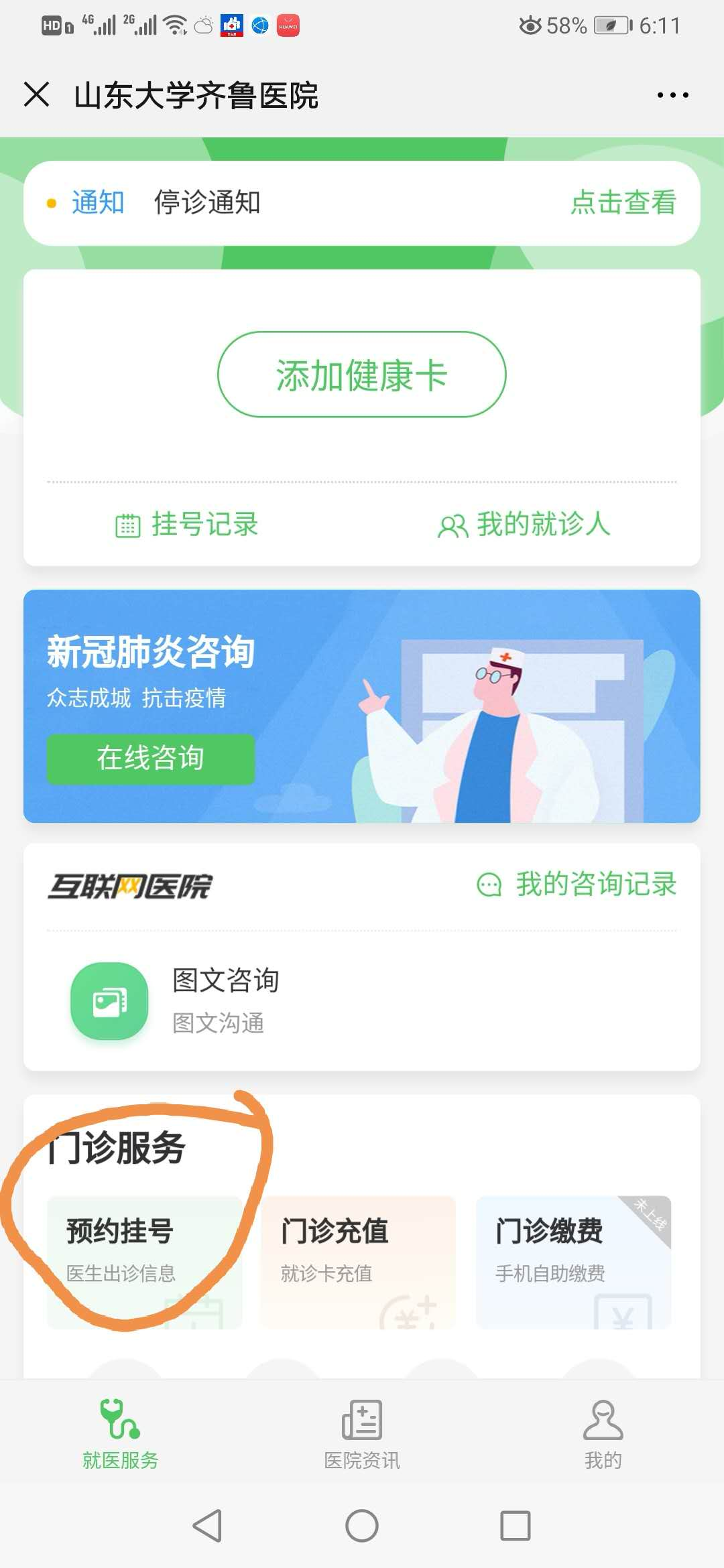Switch to the 医院资讯 tab
The width and height of the screenshot is (724, 1568).
pyautogui.click(x=362, y=1434)
